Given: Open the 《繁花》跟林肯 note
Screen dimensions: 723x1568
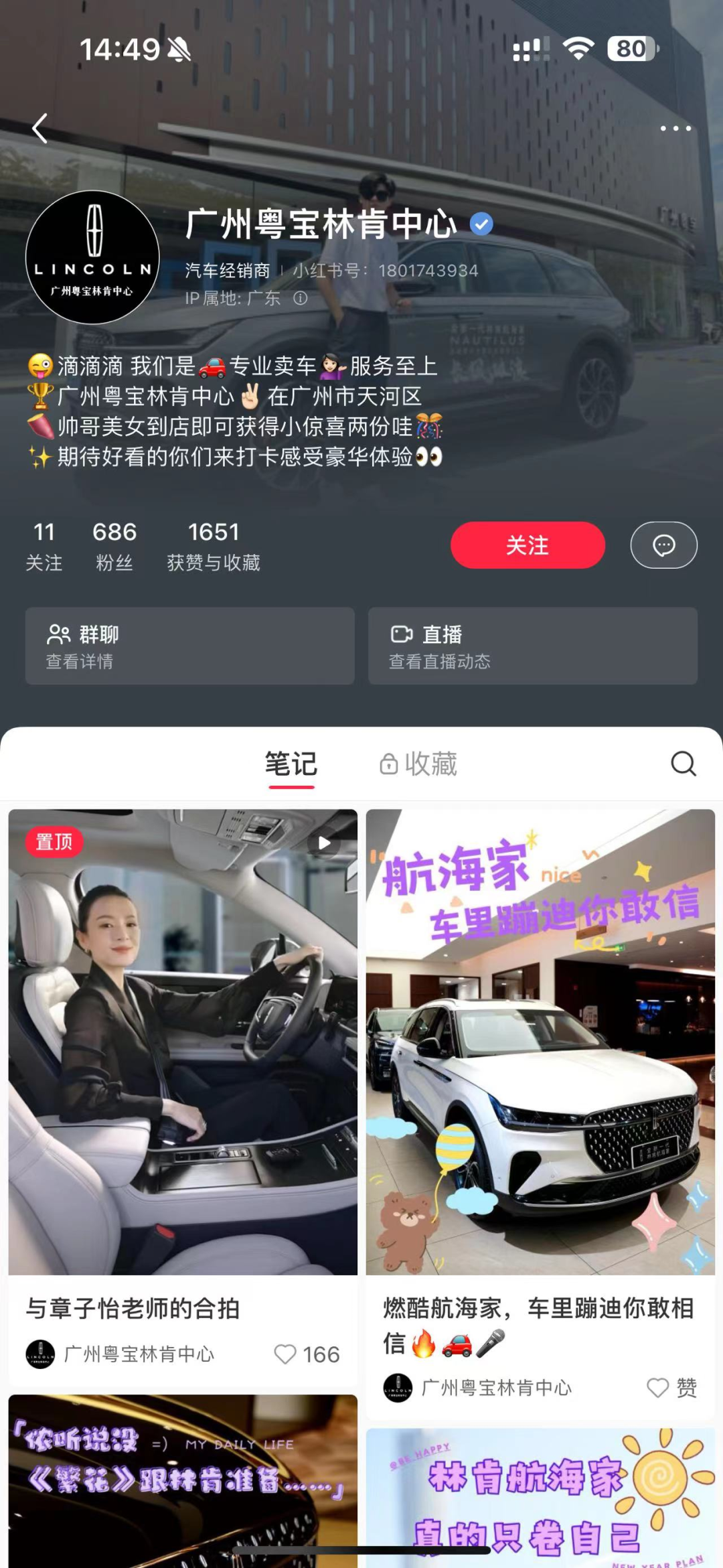Looking at the screenshot, I should pos(183,1480).
